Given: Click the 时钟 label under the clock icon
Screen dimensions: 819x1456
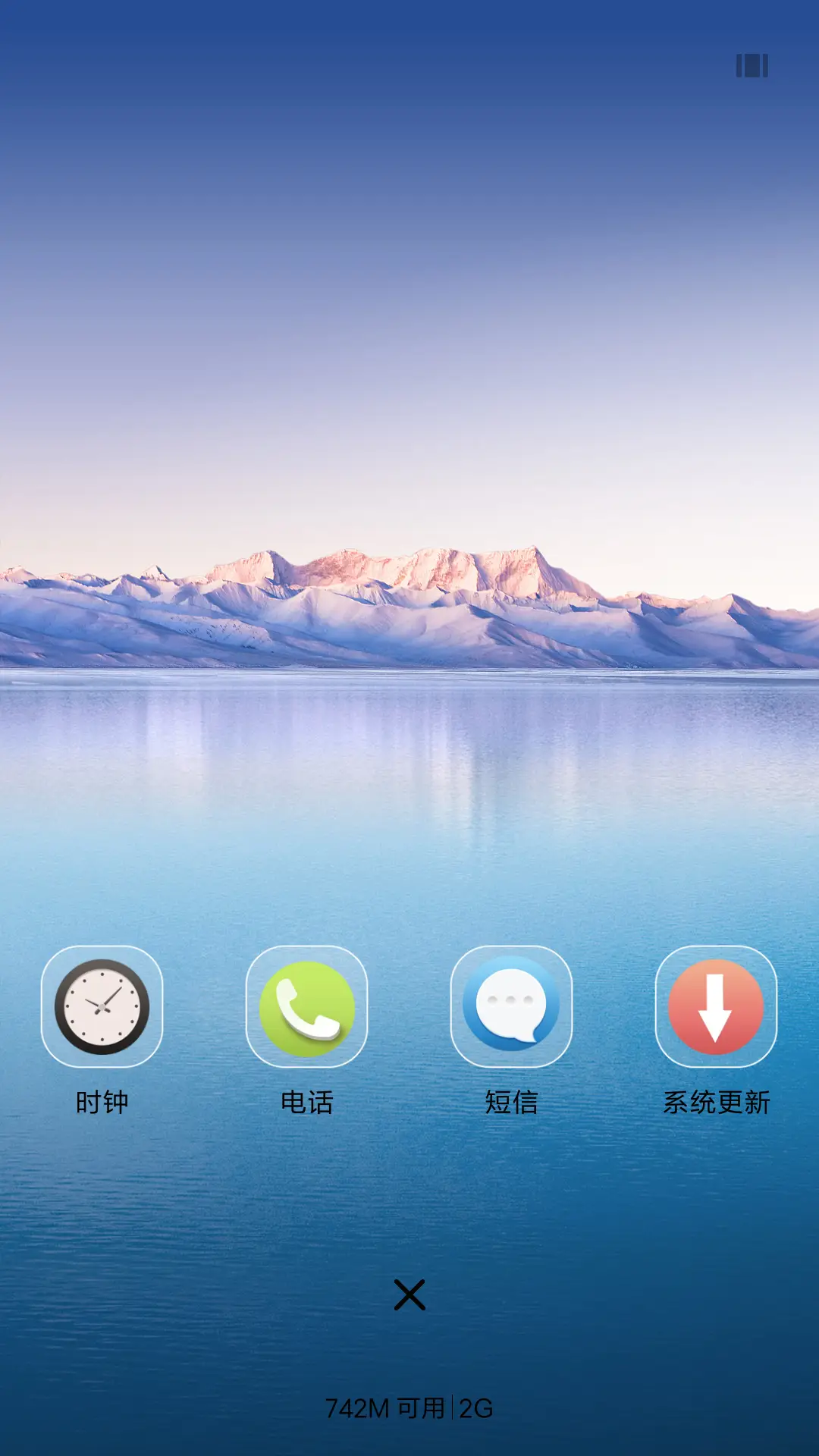Looking at the screenshot, I should coord(104,1103).
